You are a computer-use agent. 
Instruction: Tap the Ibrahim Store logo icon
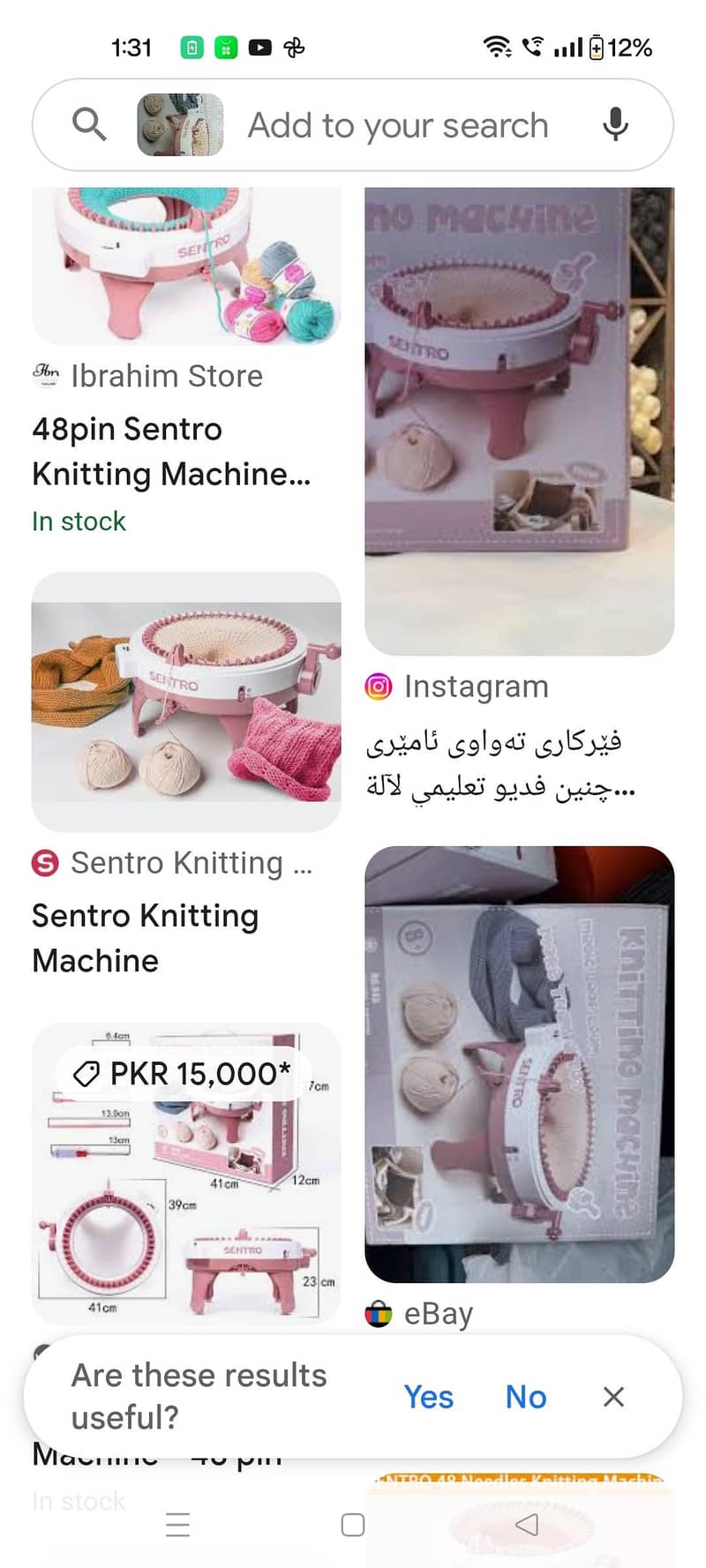pos(45,376)
